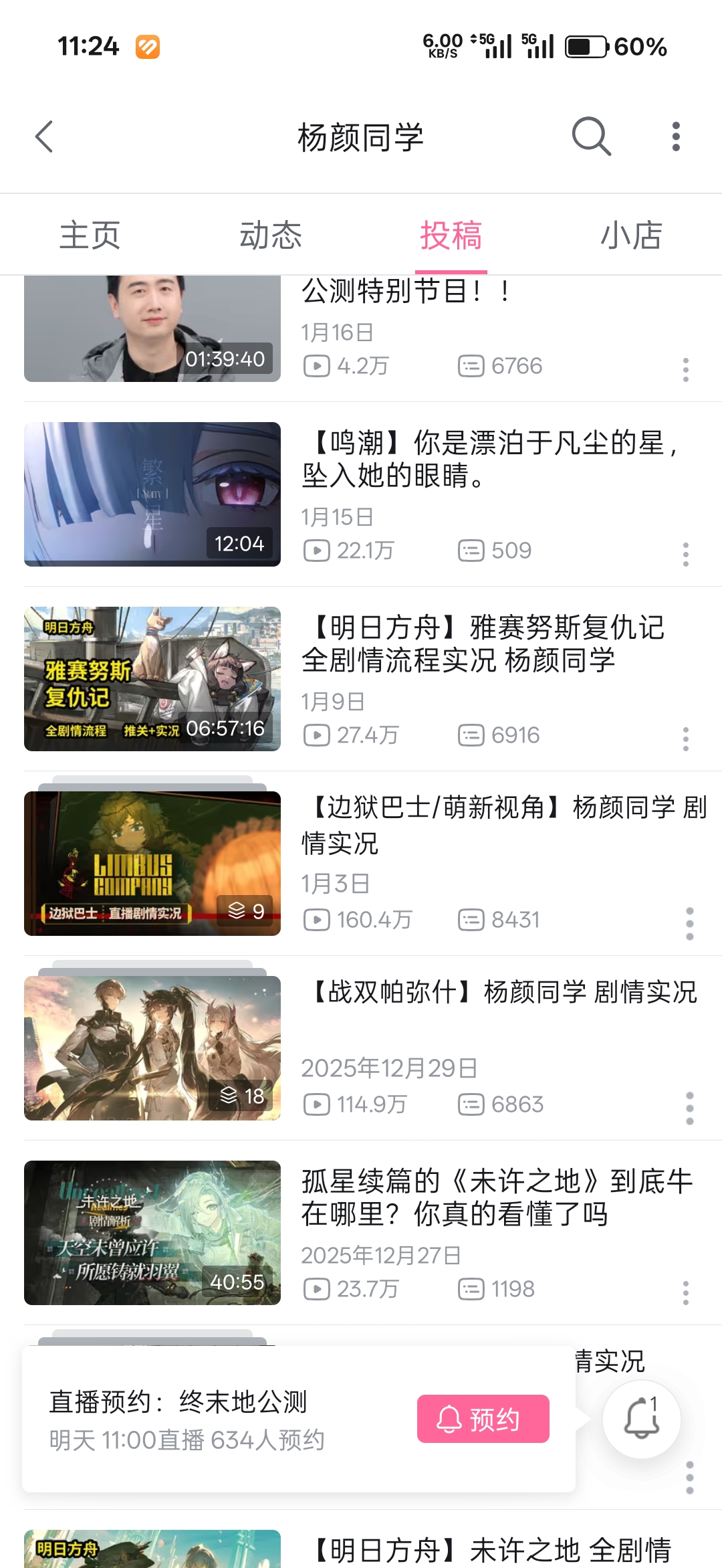Open the top-right overflow menu
Screen dimensions: 722x1568
(676, 136)
